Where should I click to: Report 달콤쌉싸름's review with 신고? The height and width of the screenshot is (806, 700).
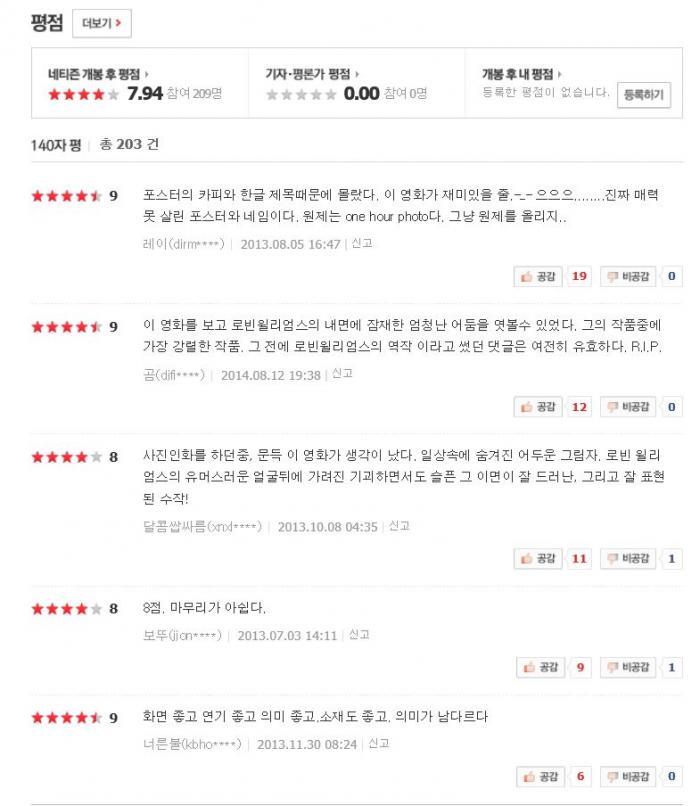(x=398, y=526)
